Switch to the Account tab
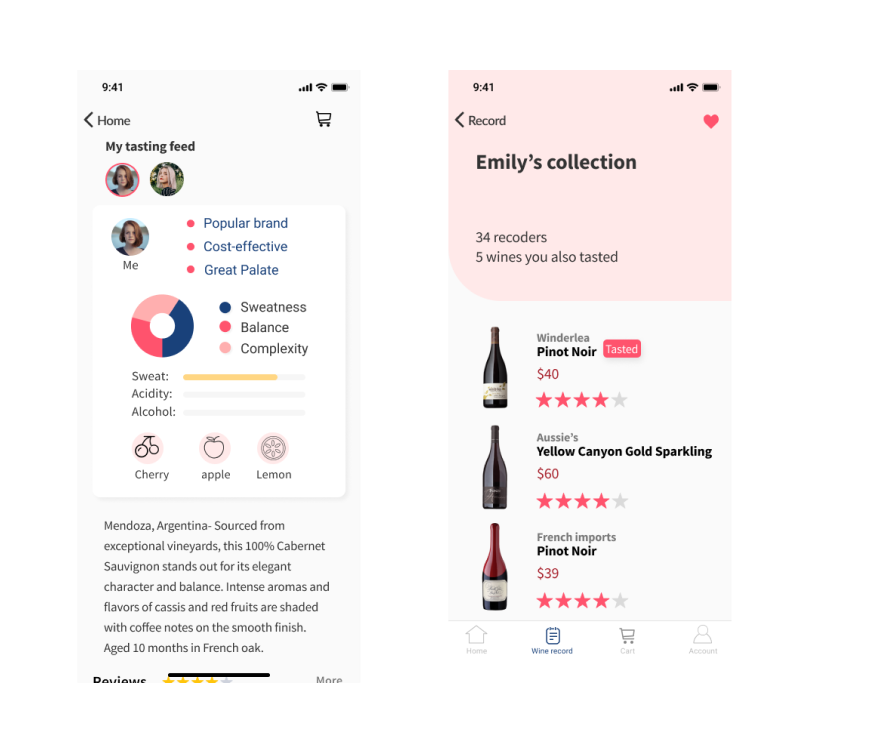 pyautogui.click(x=703, y=640)
